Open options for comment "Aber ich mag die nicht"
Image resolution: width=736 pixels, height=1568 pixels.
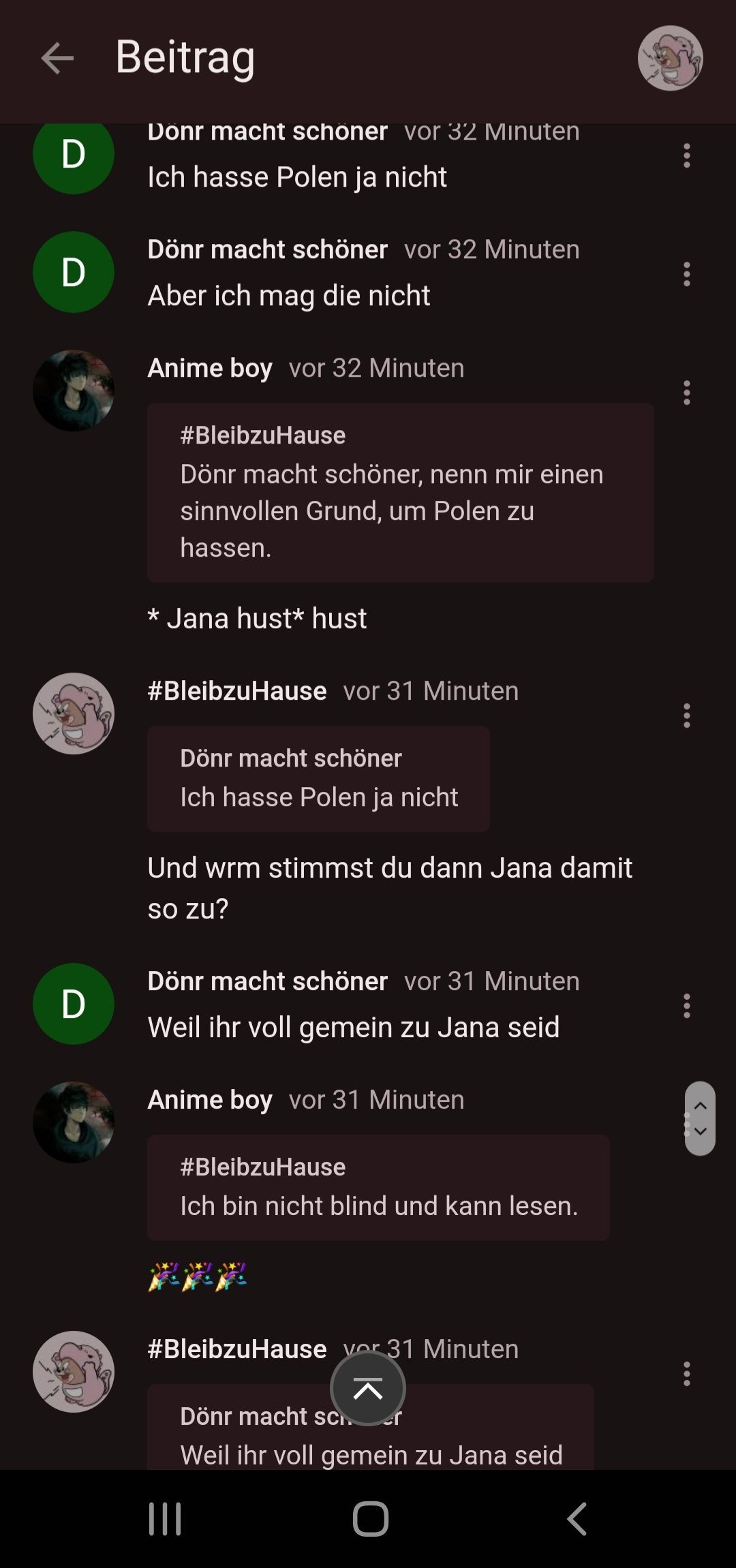coord(686,274)
